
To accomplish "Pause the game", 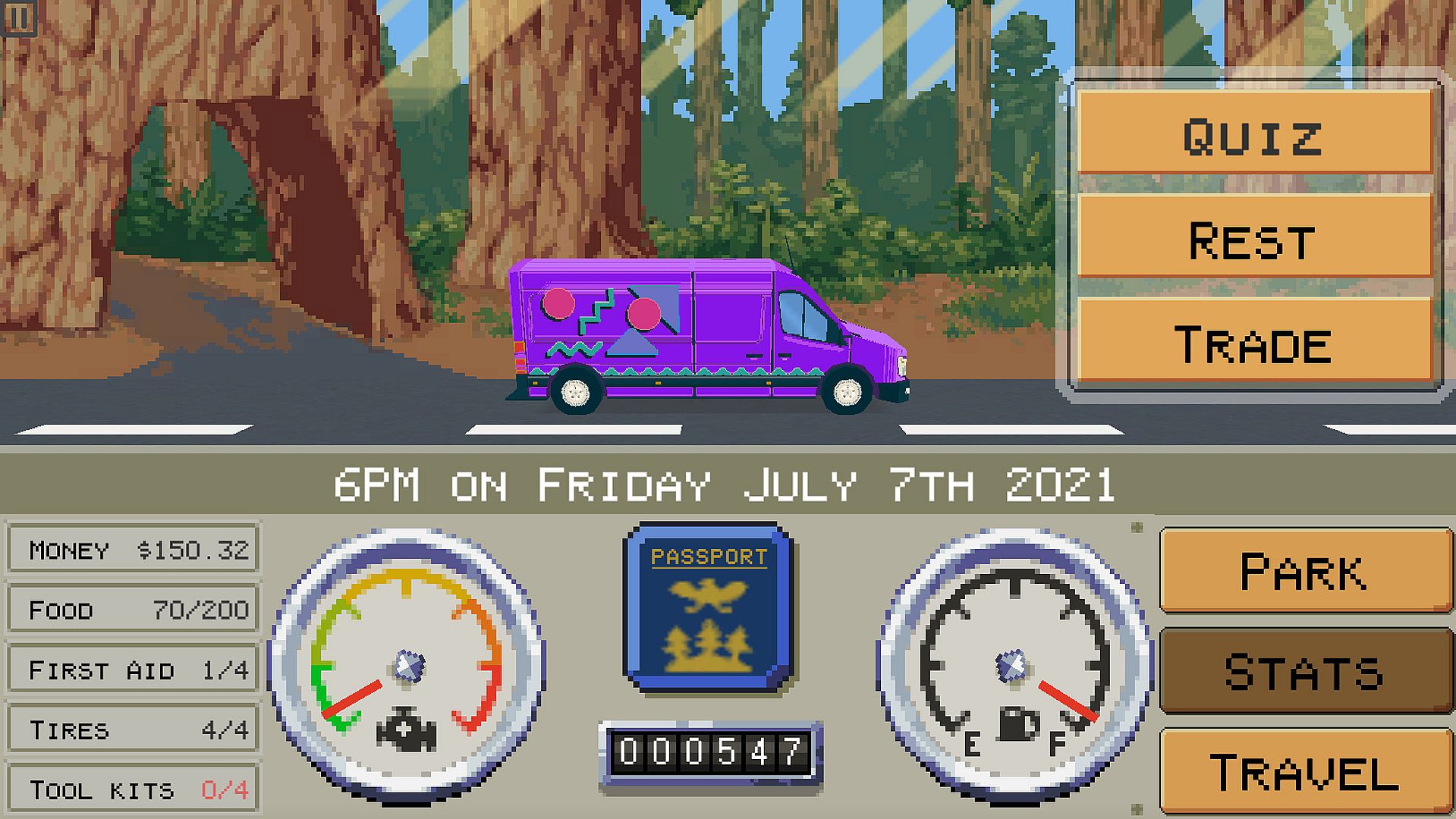I will tap(18, 17).
